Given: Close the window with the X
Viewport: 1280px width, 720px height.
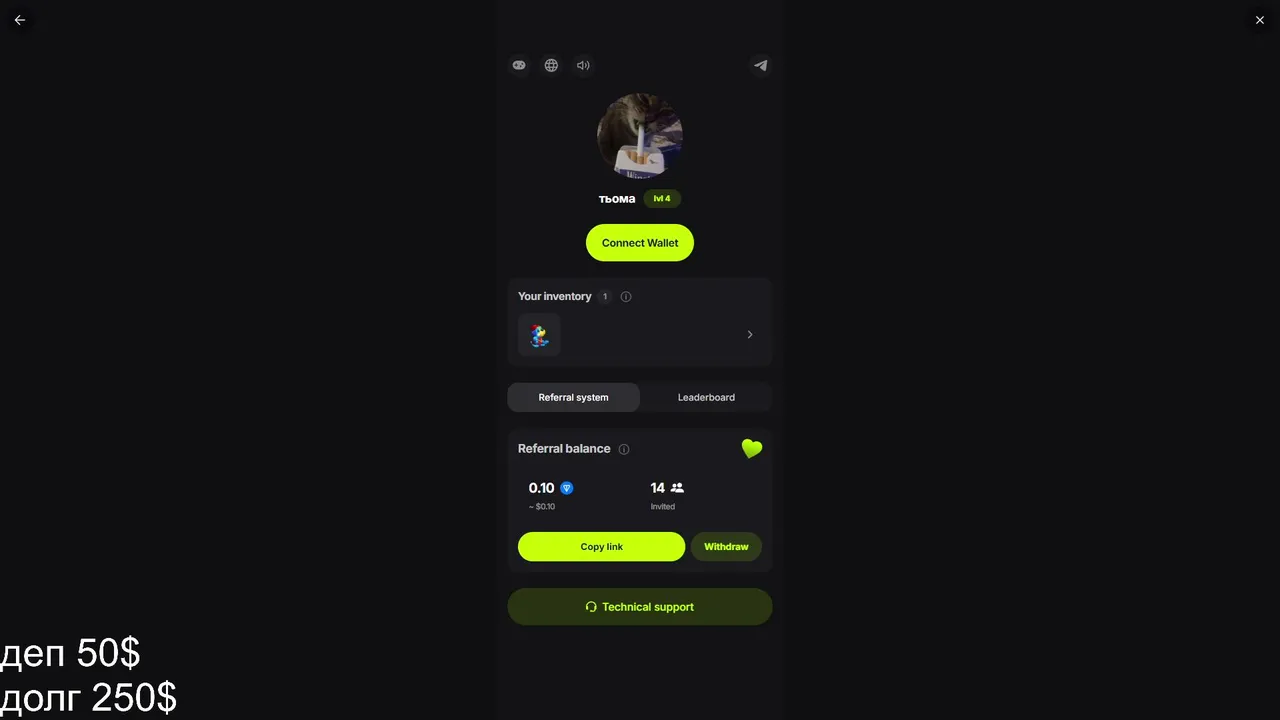Looking at the screenshot, I should tap(1259, 20).
